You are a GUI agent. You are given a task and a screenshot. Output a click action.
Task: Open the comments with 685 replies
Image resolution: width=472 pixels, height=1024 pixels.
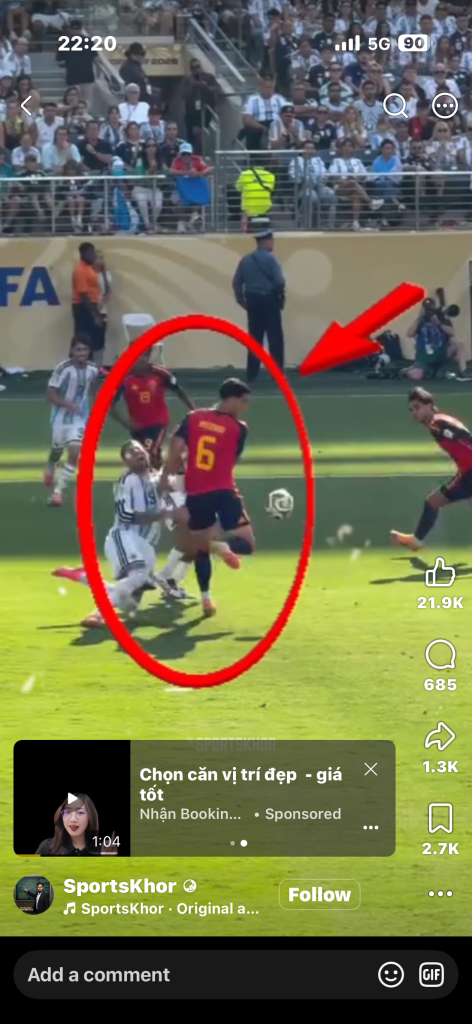click(440, 654)
